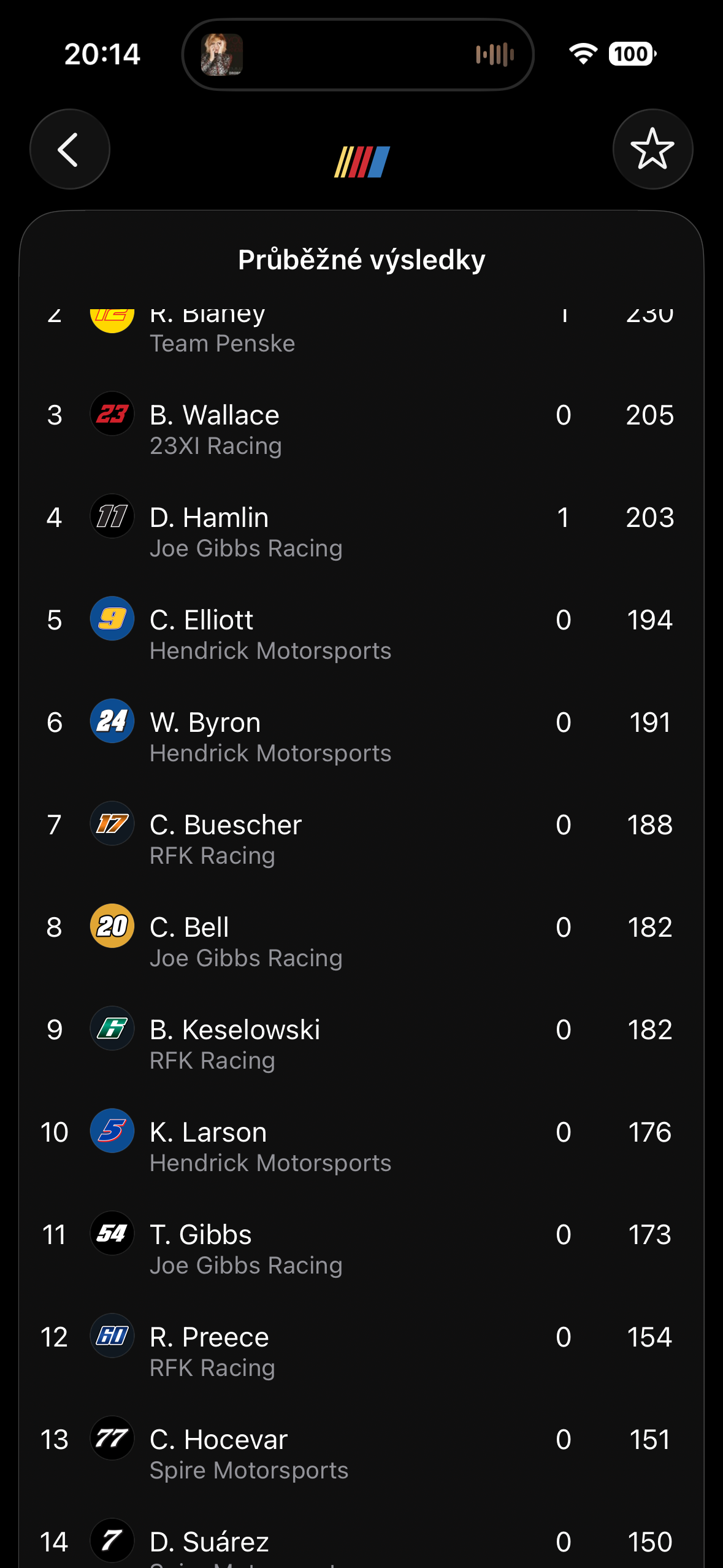Add NASCAR to favorites with the star

pos(652,149)
